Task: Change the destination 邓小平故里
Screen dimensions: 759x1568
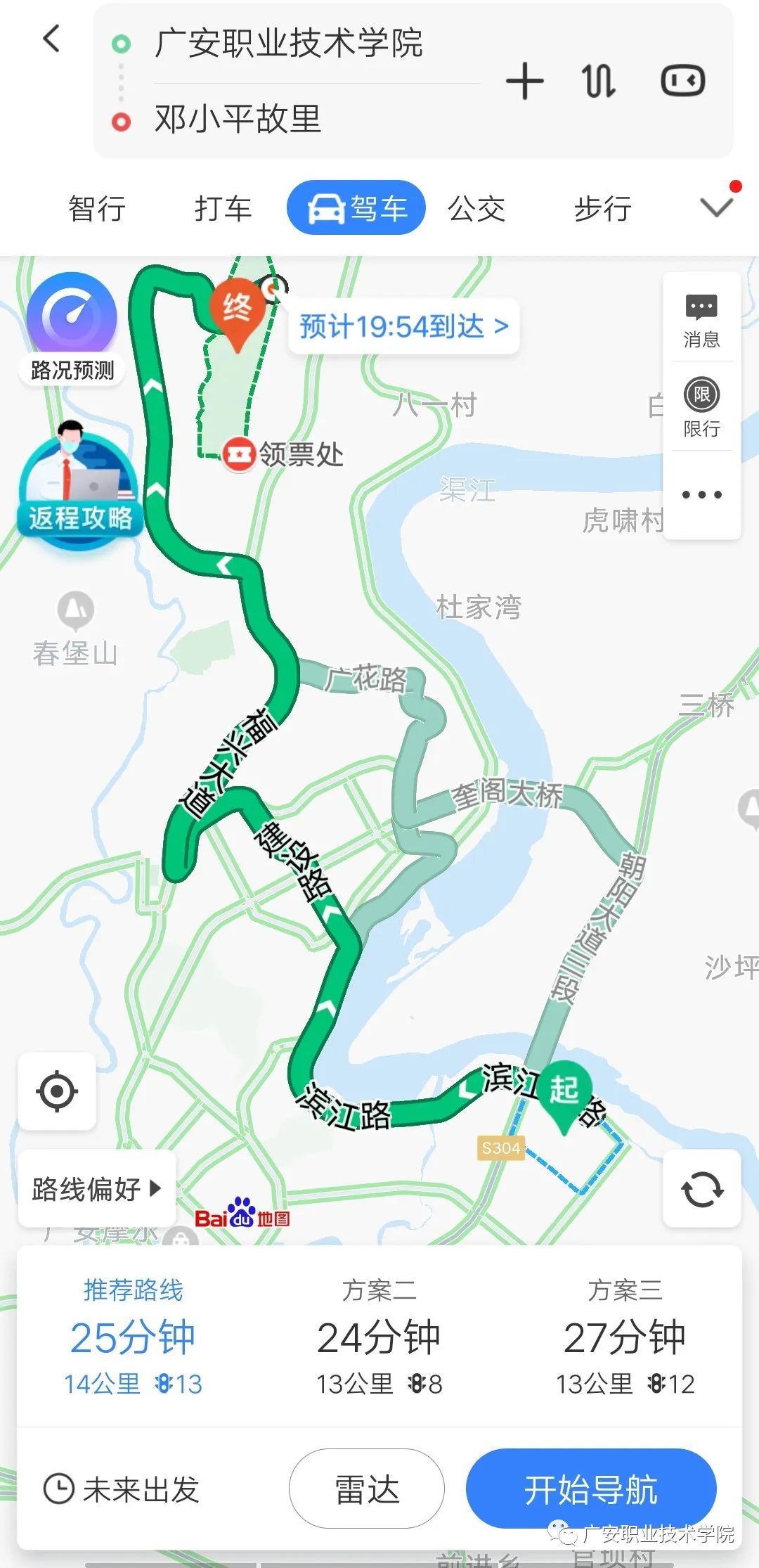Action: coord(238,119)
